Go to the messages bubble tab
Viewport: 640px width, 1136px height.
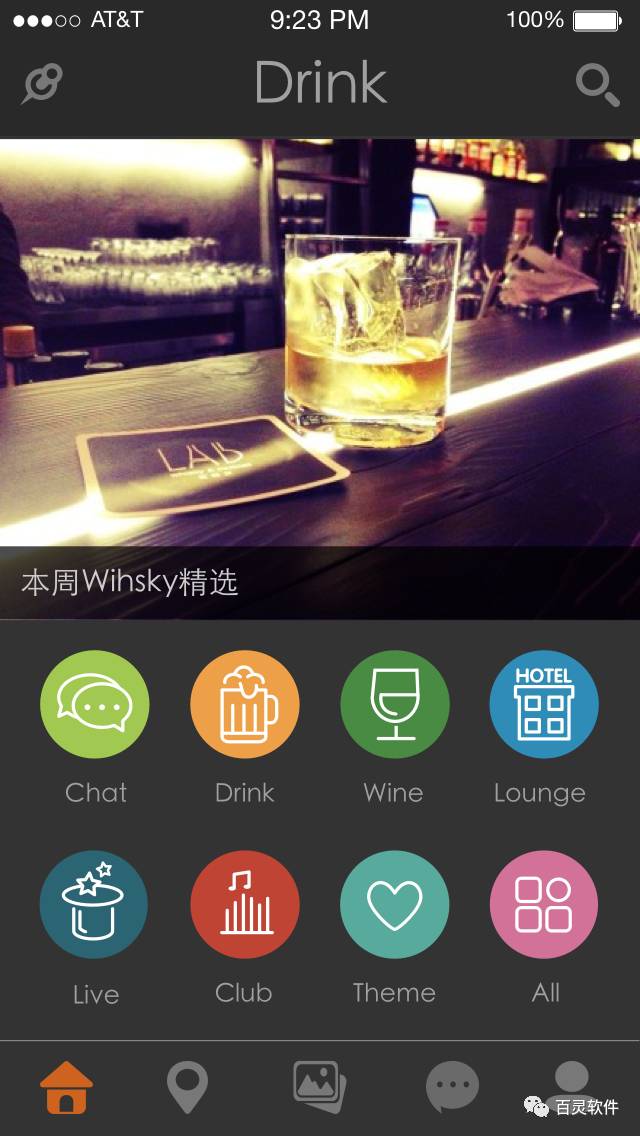pos(452,1088)
